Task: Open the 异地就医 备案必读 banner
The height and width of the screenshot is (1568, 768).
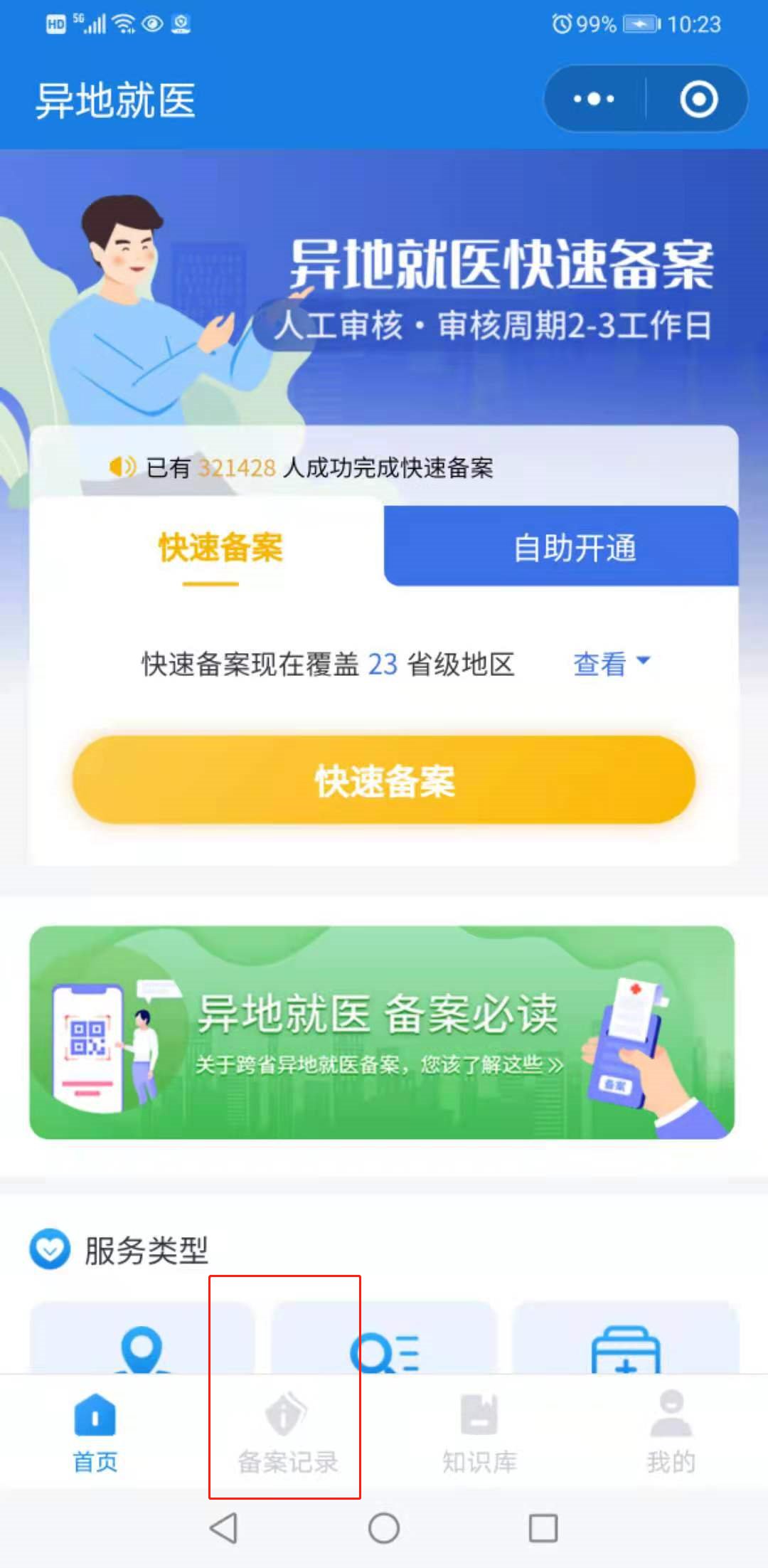Action: 382,1032
